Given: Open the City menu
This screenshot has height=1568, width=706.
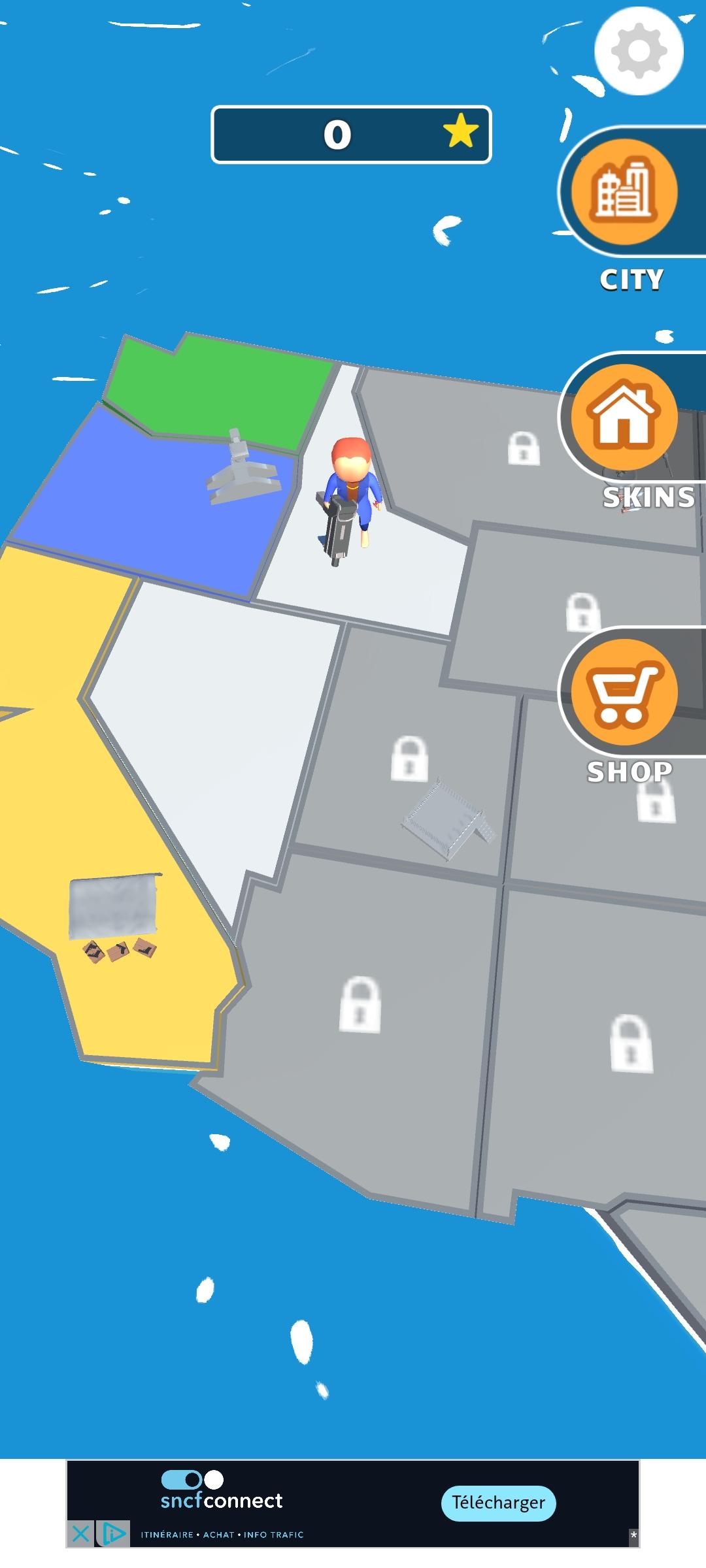Looking at the screenshot, I should pos(624,192).
